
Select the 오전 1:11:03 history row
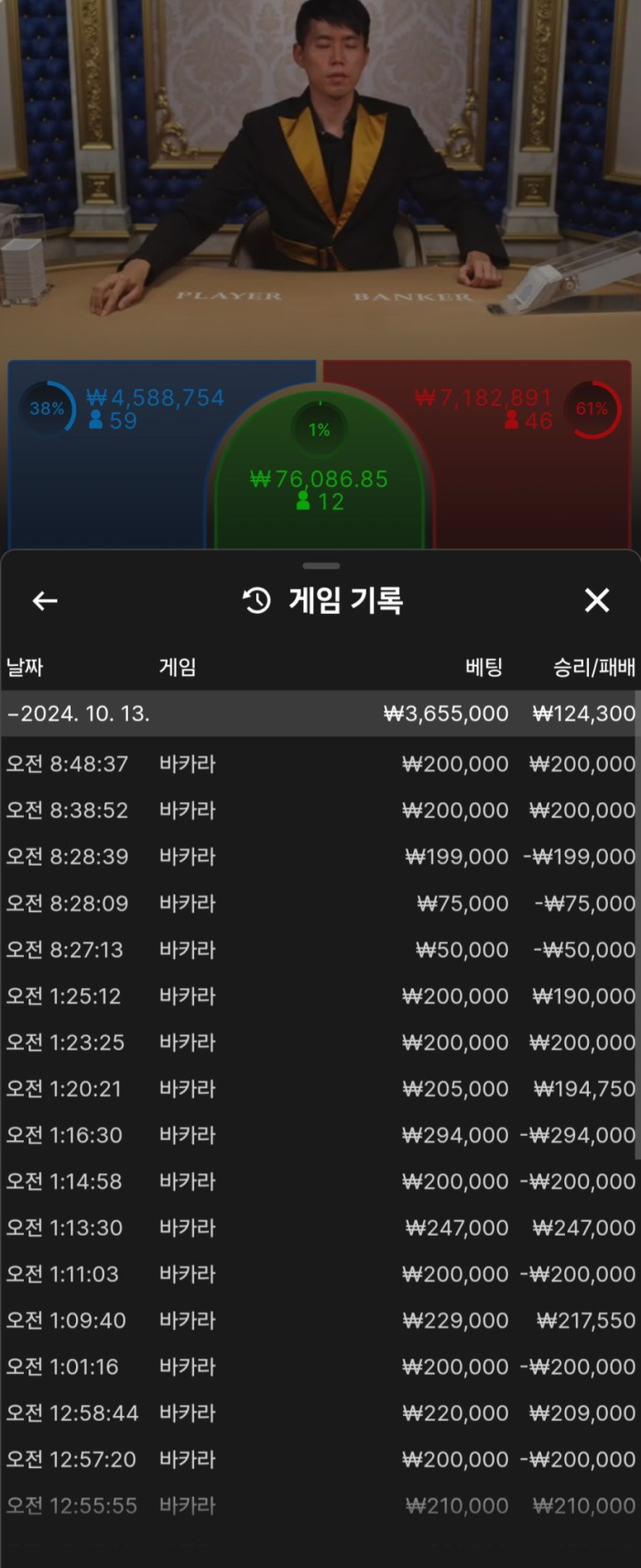(x=319, y=1274)
